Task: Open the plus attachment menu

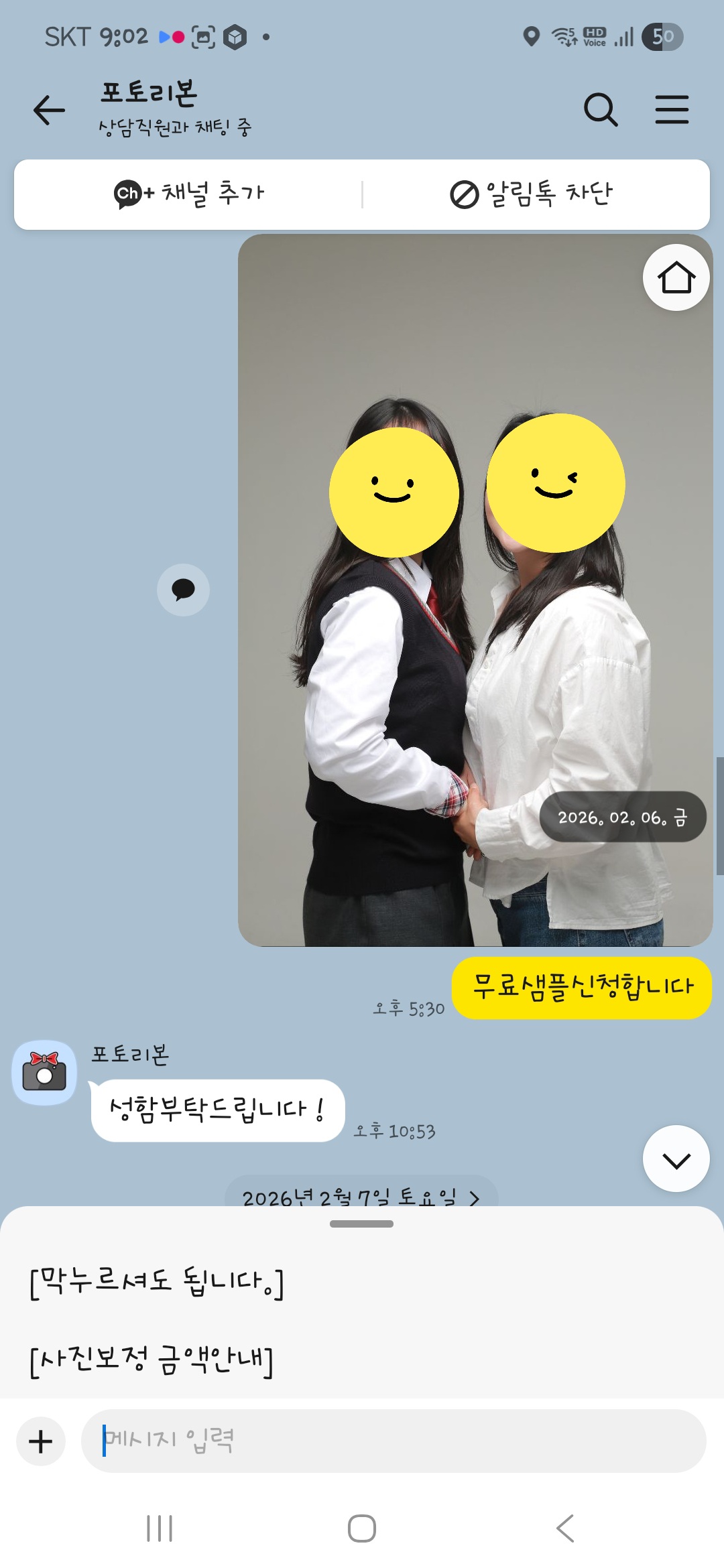Action: pyautogui.click(x=41, y=1441)
